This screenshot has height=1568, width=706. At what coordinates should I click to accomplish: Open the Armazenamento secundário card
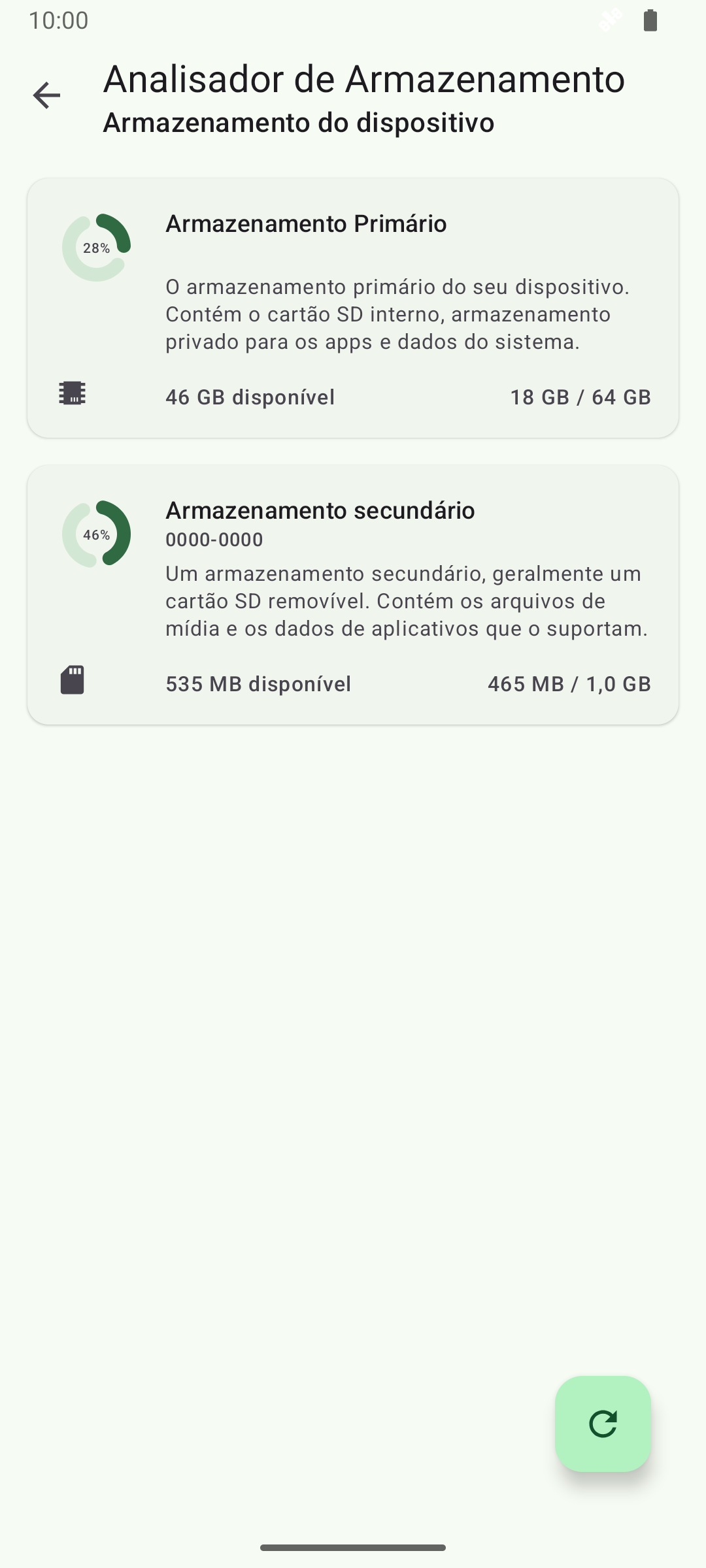click(x=353, y=595)
